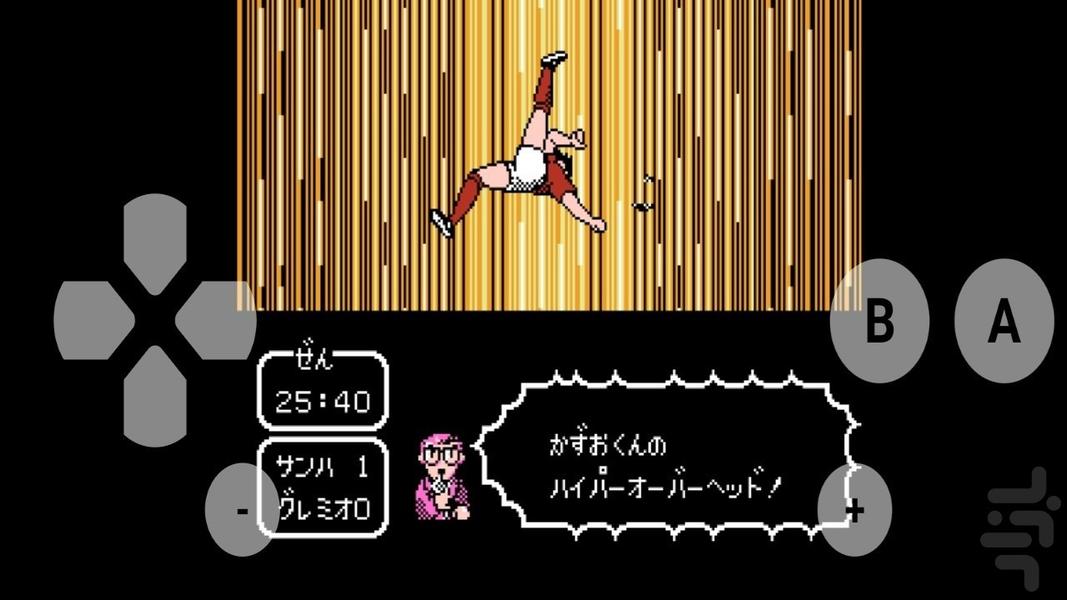Tap the B action button

click(879, 320)
